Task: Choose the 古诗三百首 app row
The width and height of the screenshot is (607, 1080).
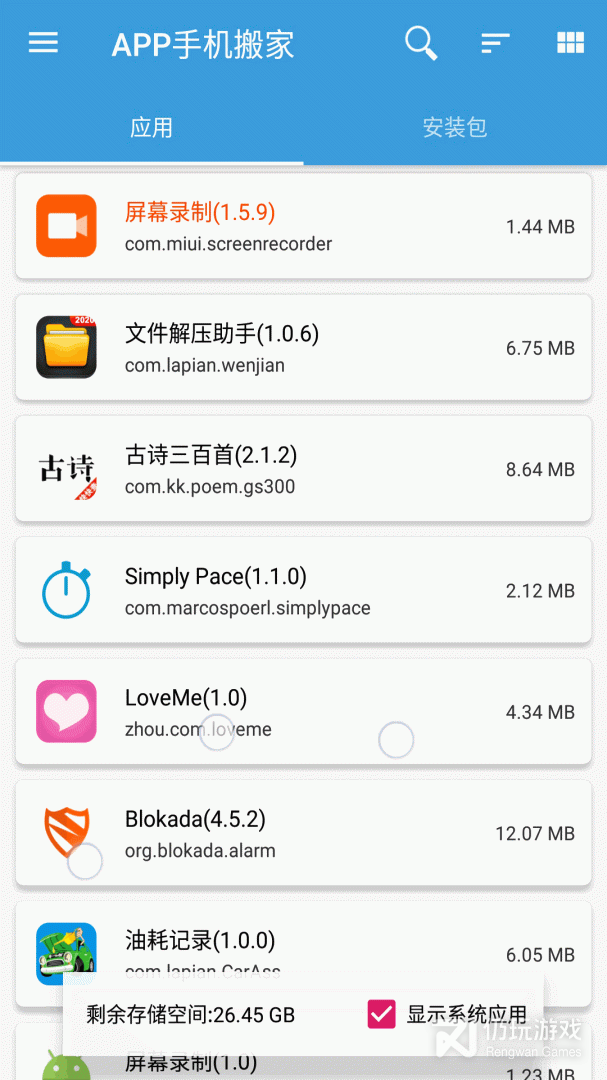Action: tap(303, 469)
